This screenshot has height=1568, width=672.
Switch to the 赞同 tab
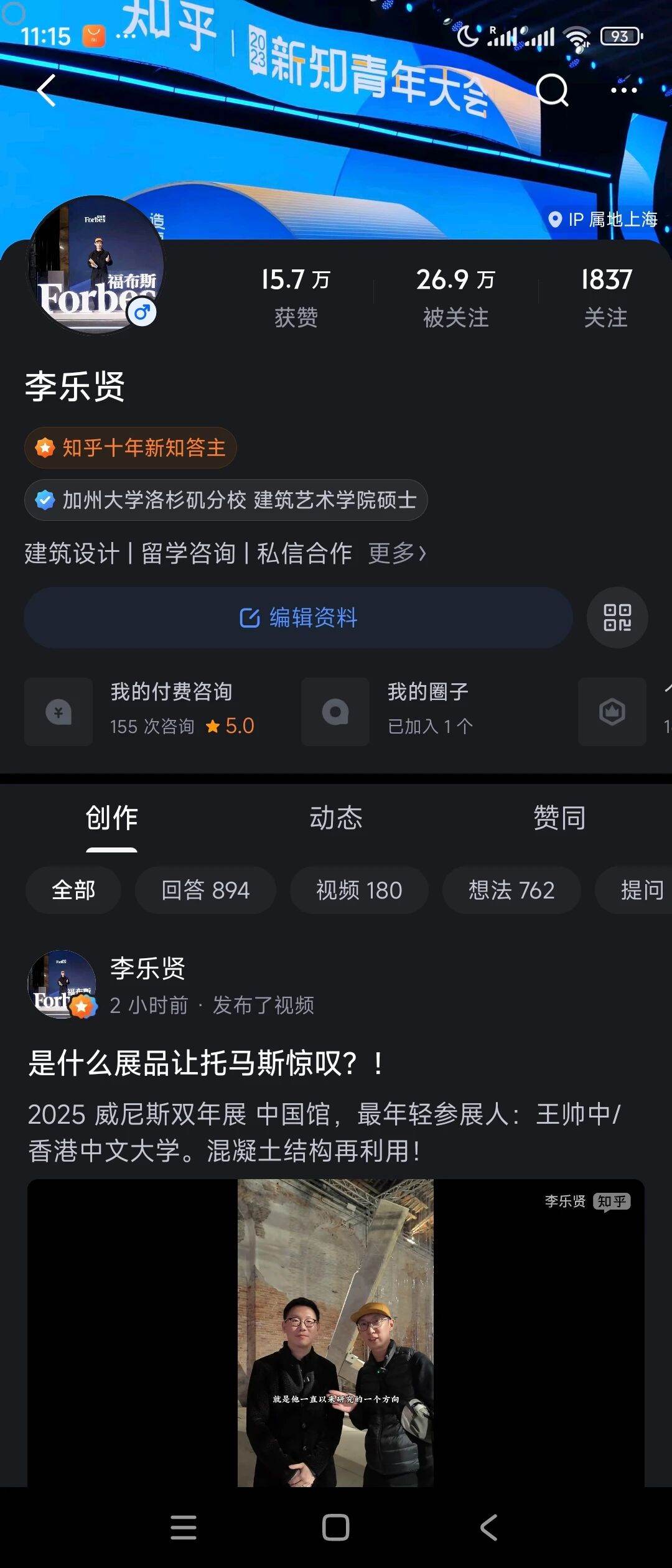point(559,818)
